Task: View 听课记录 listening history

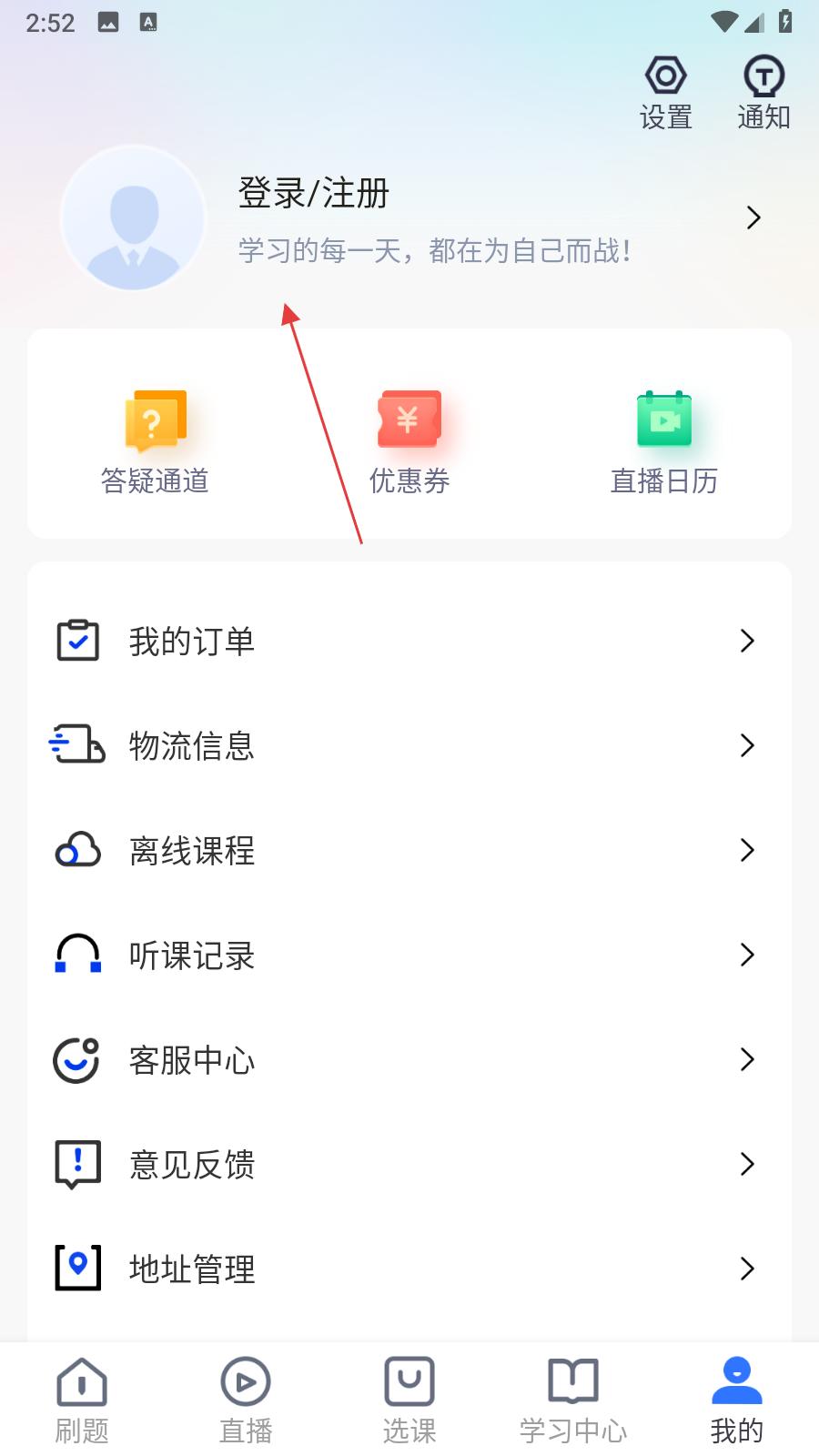Action: click(x=409, y=955)
